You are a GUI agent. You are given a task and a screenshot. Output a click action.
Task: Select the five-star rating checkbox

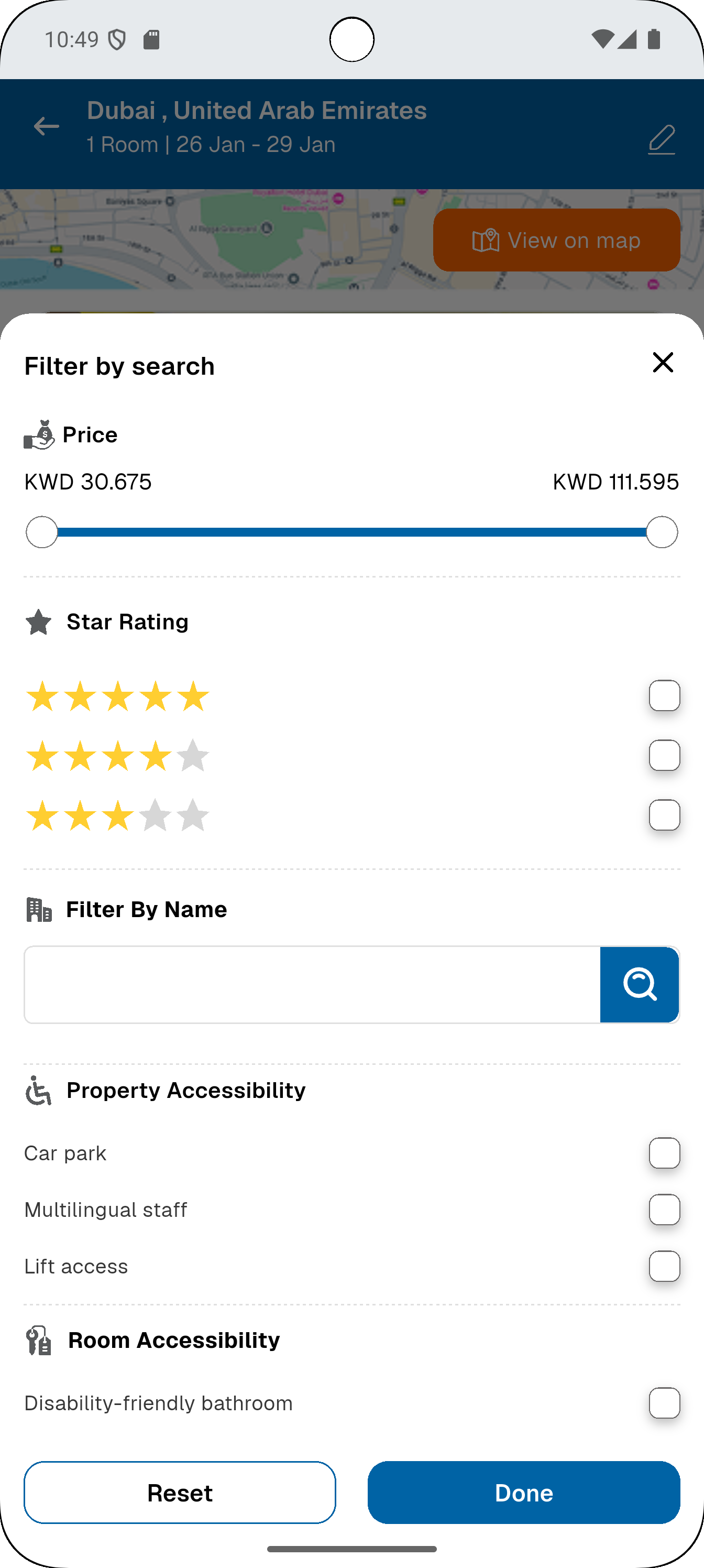coord(664,696)
